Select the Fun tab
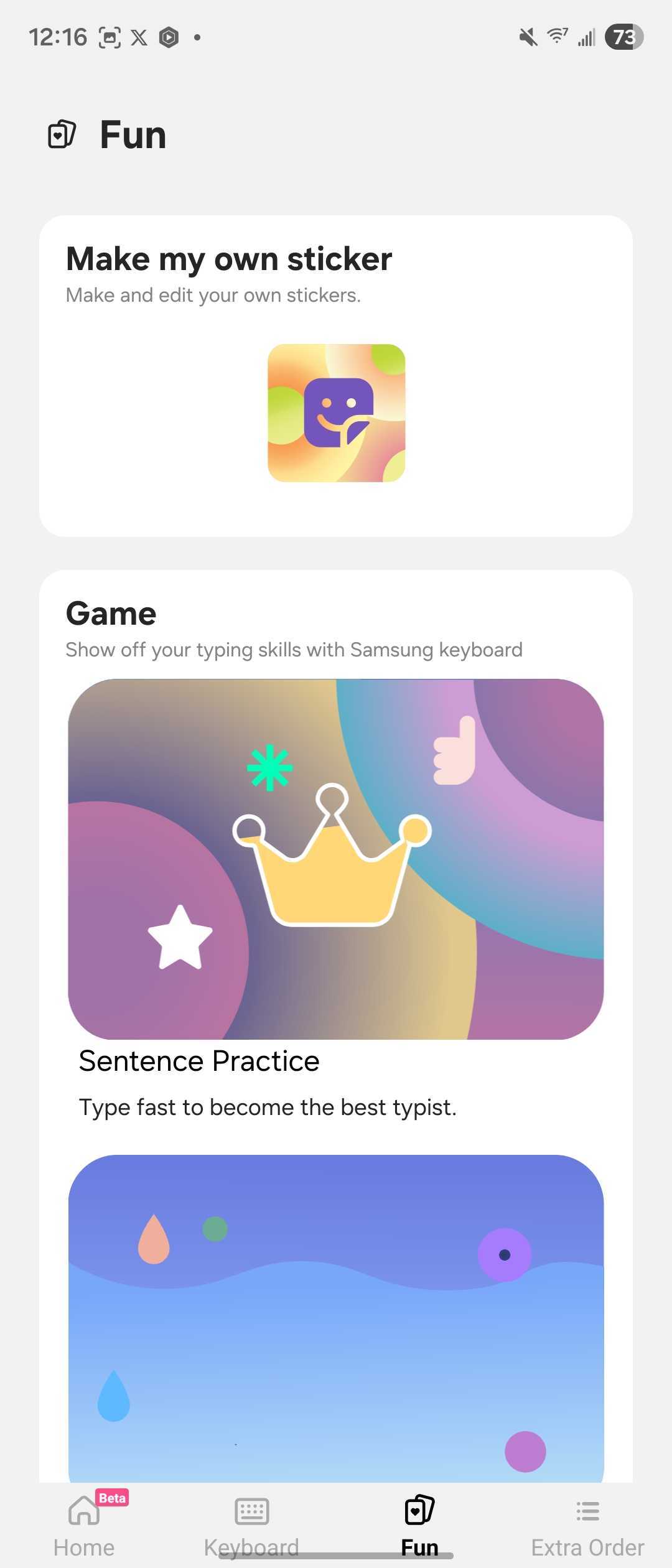672x1568 pixels. (x=419, y=1524)
